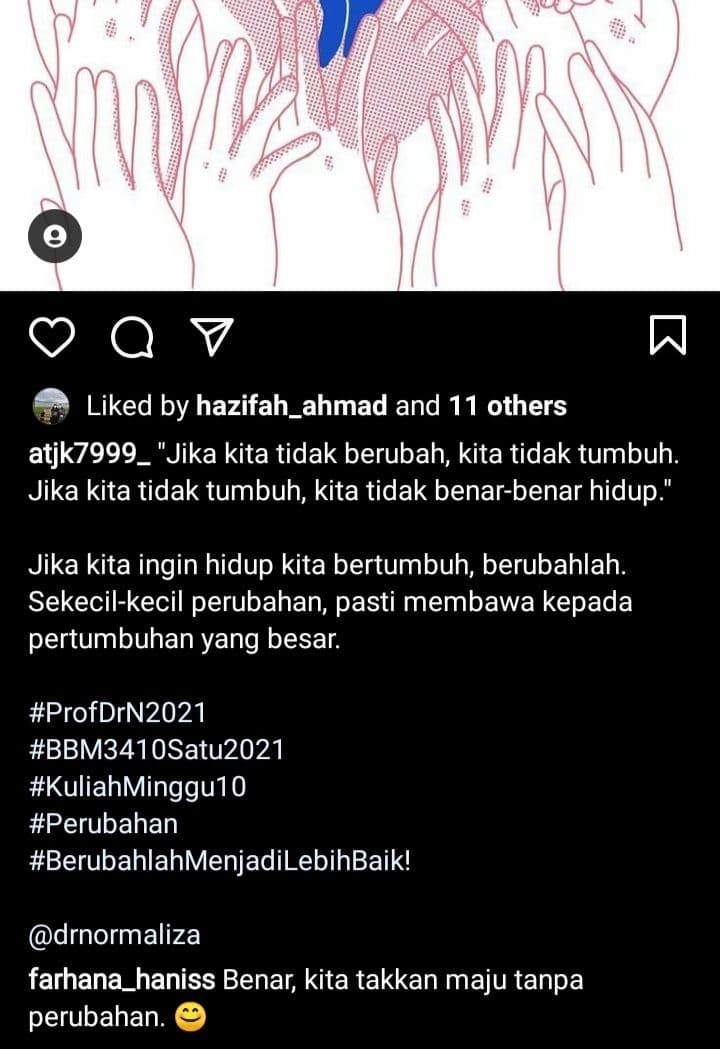View the 11 others who liked
This screenshot has height=1049, width=720.
(x=507, y=406)
